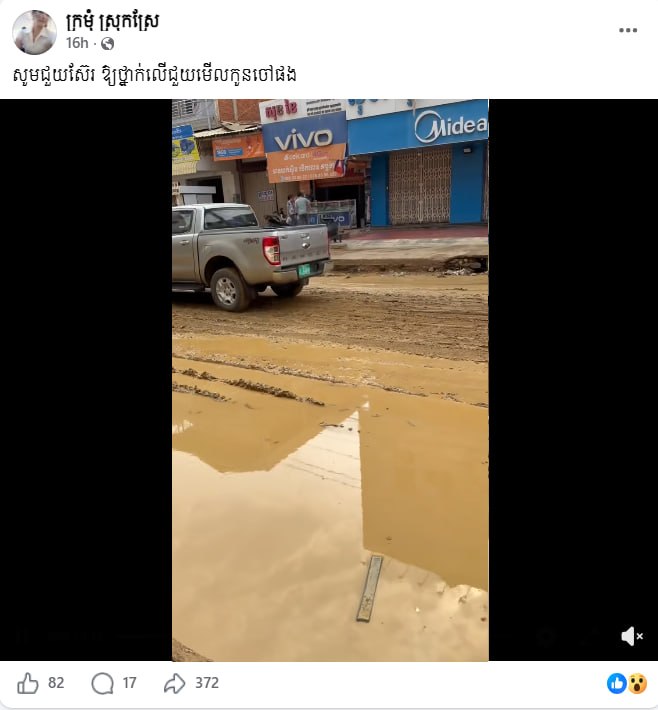This screenshot has height=710, width=658.
Task: Open the 16h post timestamp
Action: click(x=77, y=44)
